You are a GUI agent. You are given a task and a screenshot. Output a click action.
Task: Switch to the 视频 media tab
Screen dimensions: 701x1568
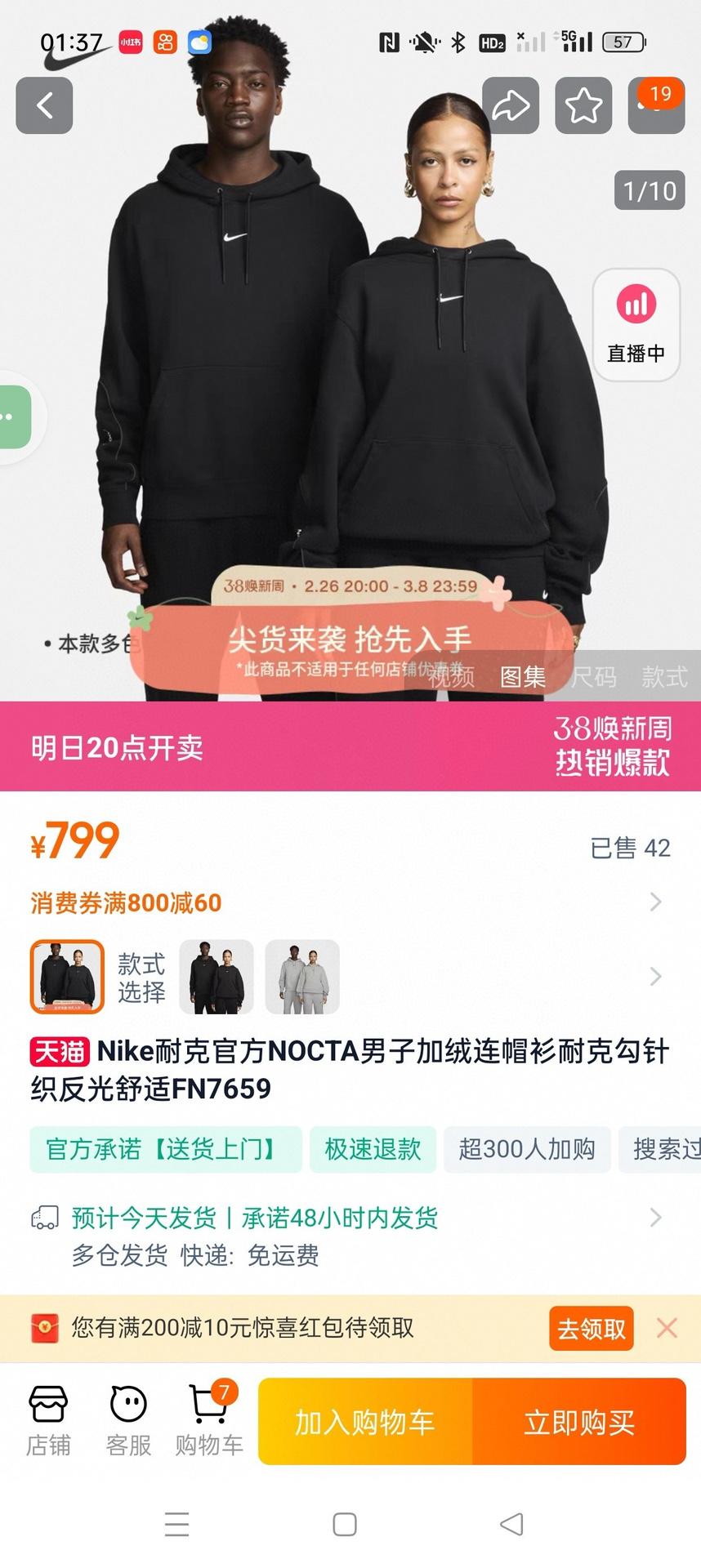(451, 677)
